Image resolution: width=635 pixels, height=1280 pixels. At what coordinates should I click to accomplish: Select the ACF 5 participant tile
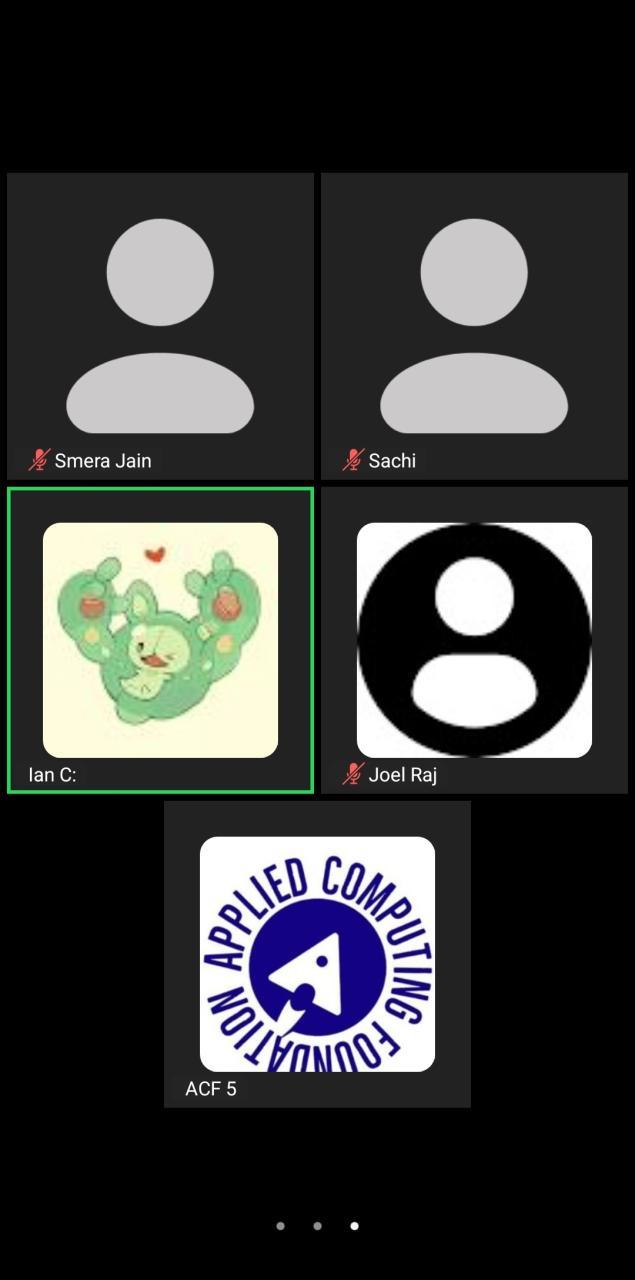(317, 953)
